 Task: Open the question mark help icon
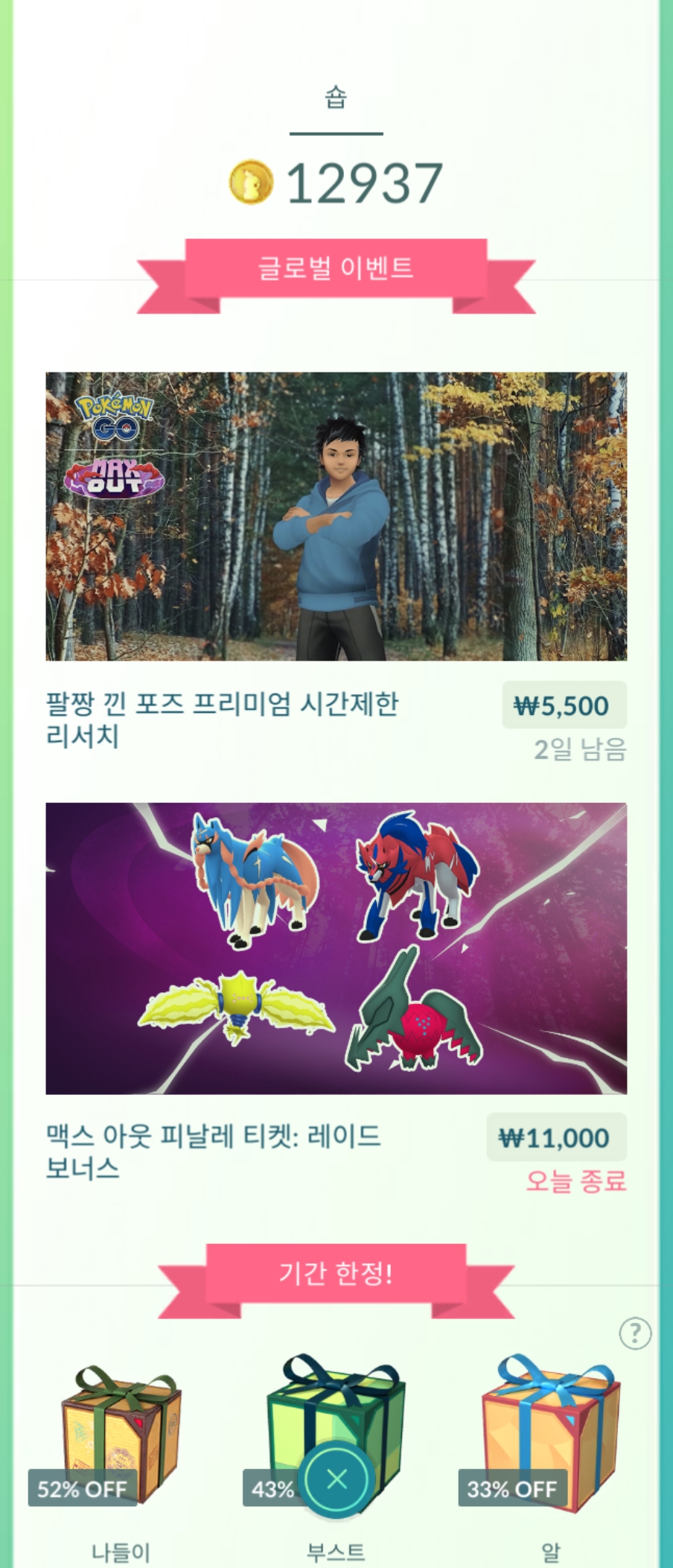[635, 1333]
